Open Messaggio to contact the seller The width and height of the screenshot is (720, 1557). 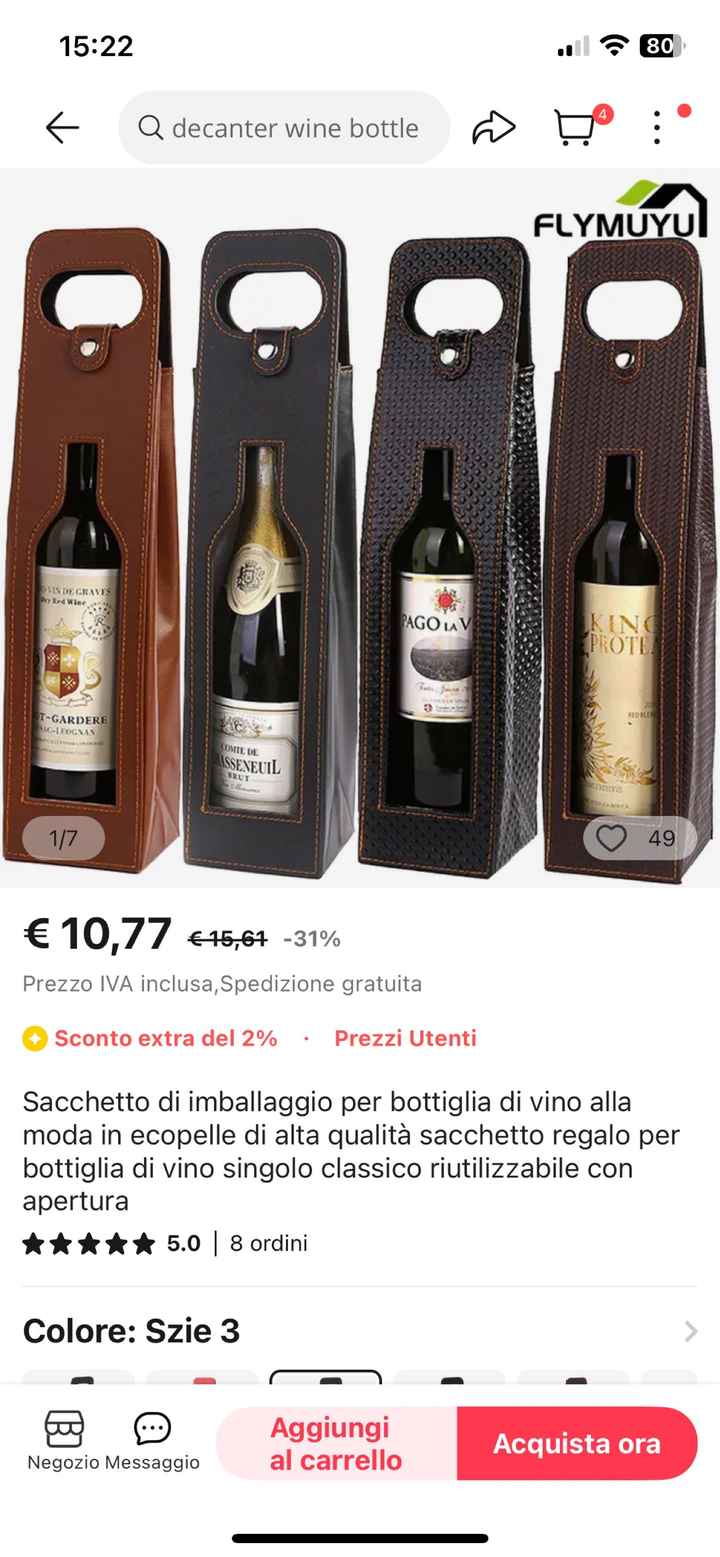(x=152, y=1442)
